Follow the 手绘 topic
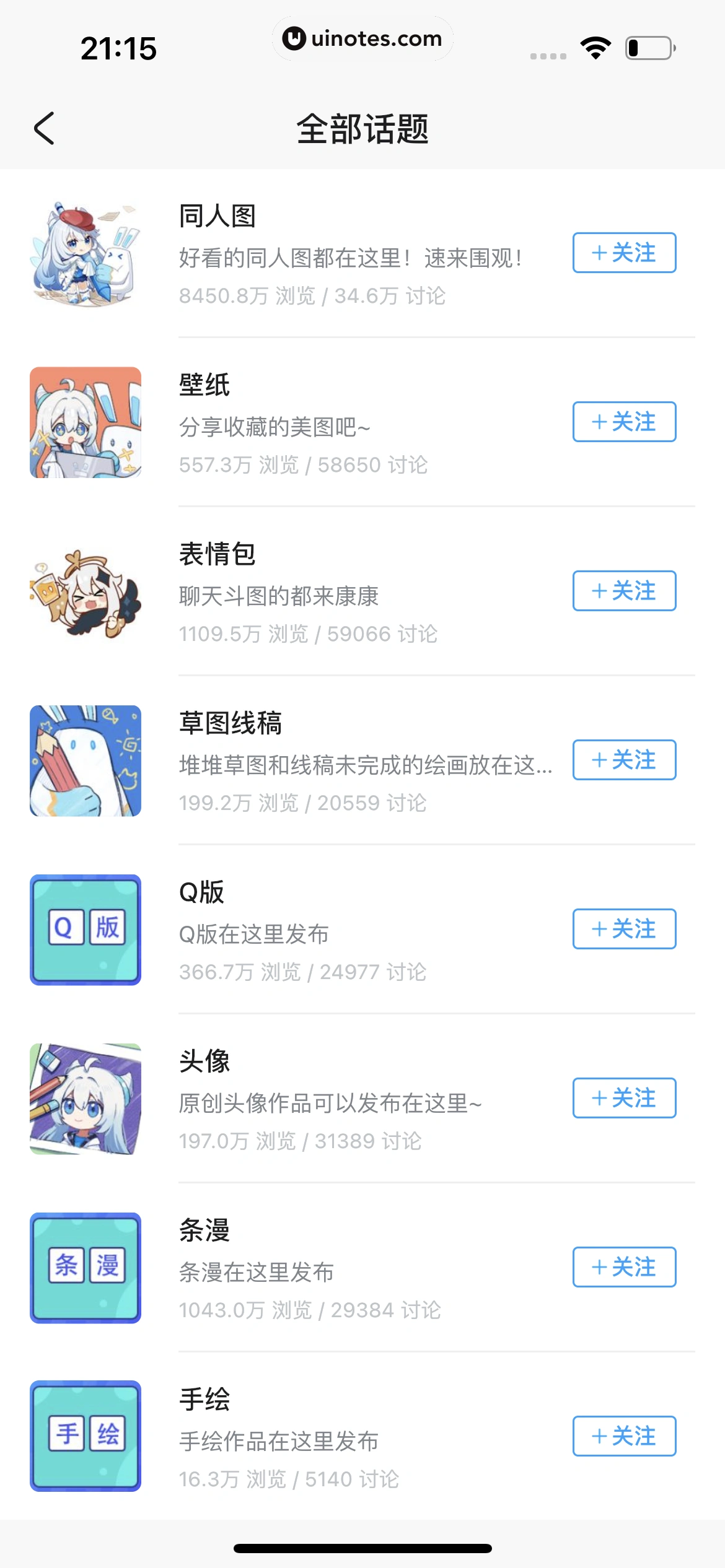The height and width of the screenshot is (1568, 725). click(624, 1436)
